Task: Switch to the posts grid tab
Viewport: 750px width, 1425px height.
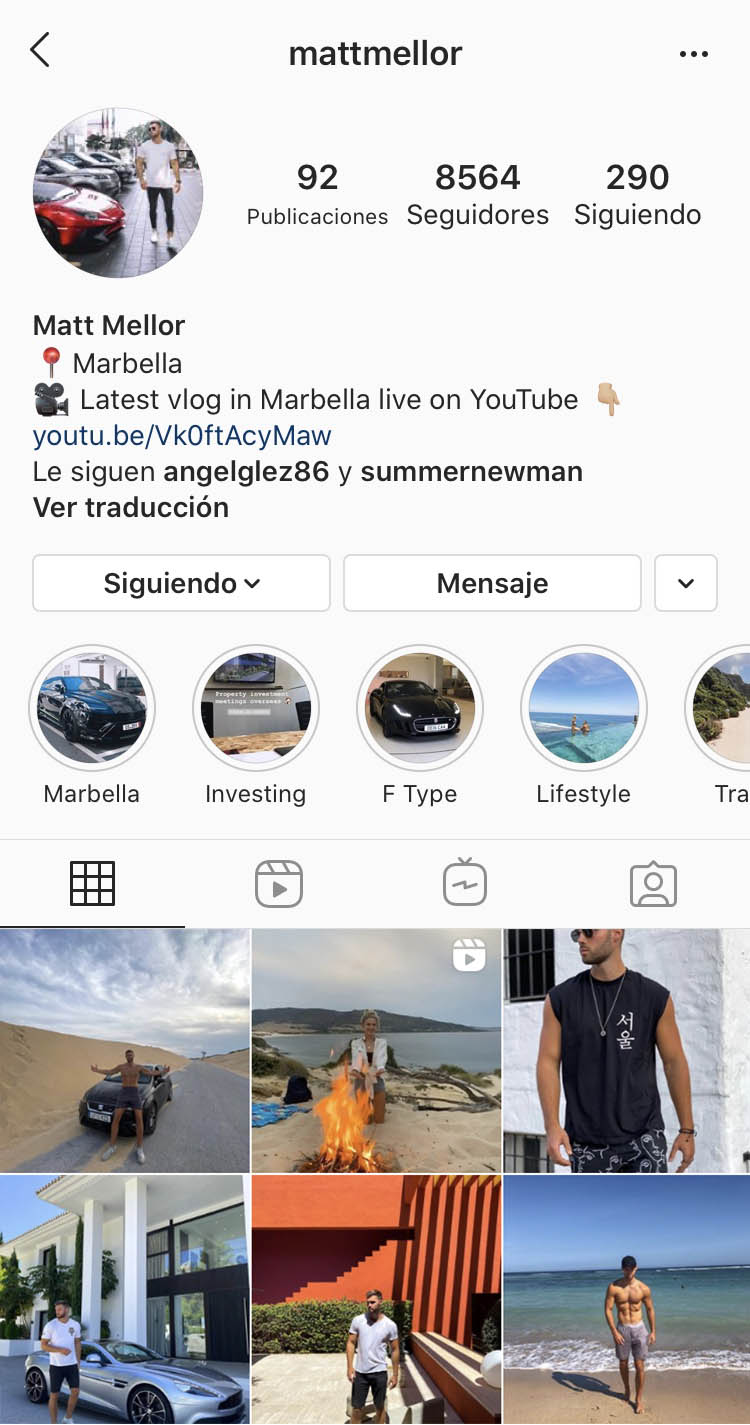Action: 92,884
